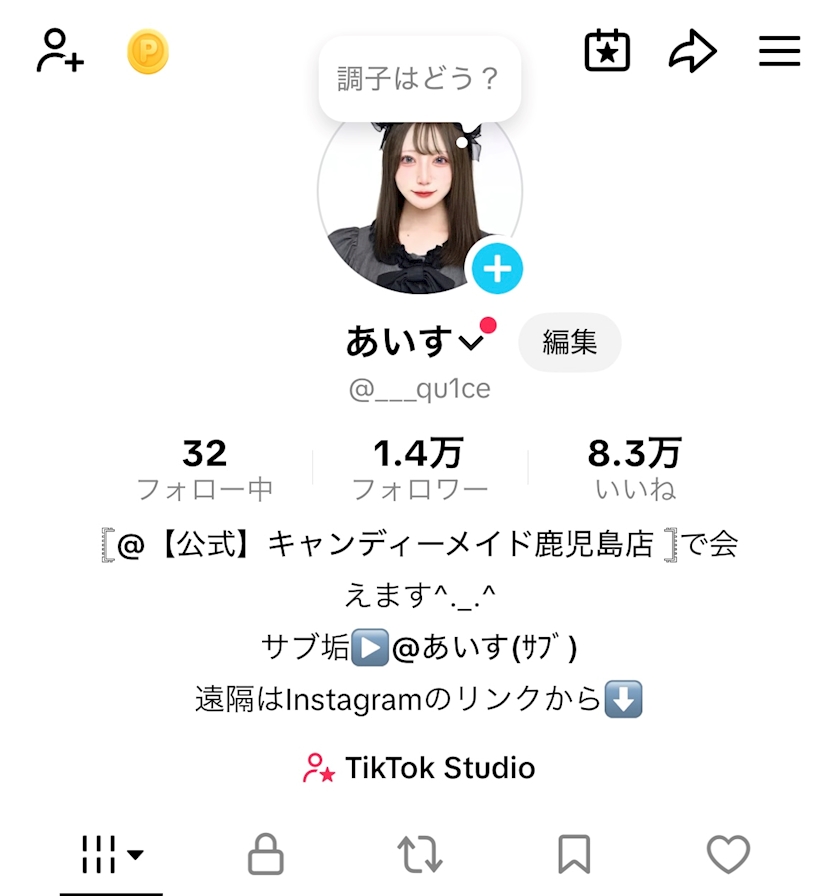View the フォロー中 following list

click(204, 469)
